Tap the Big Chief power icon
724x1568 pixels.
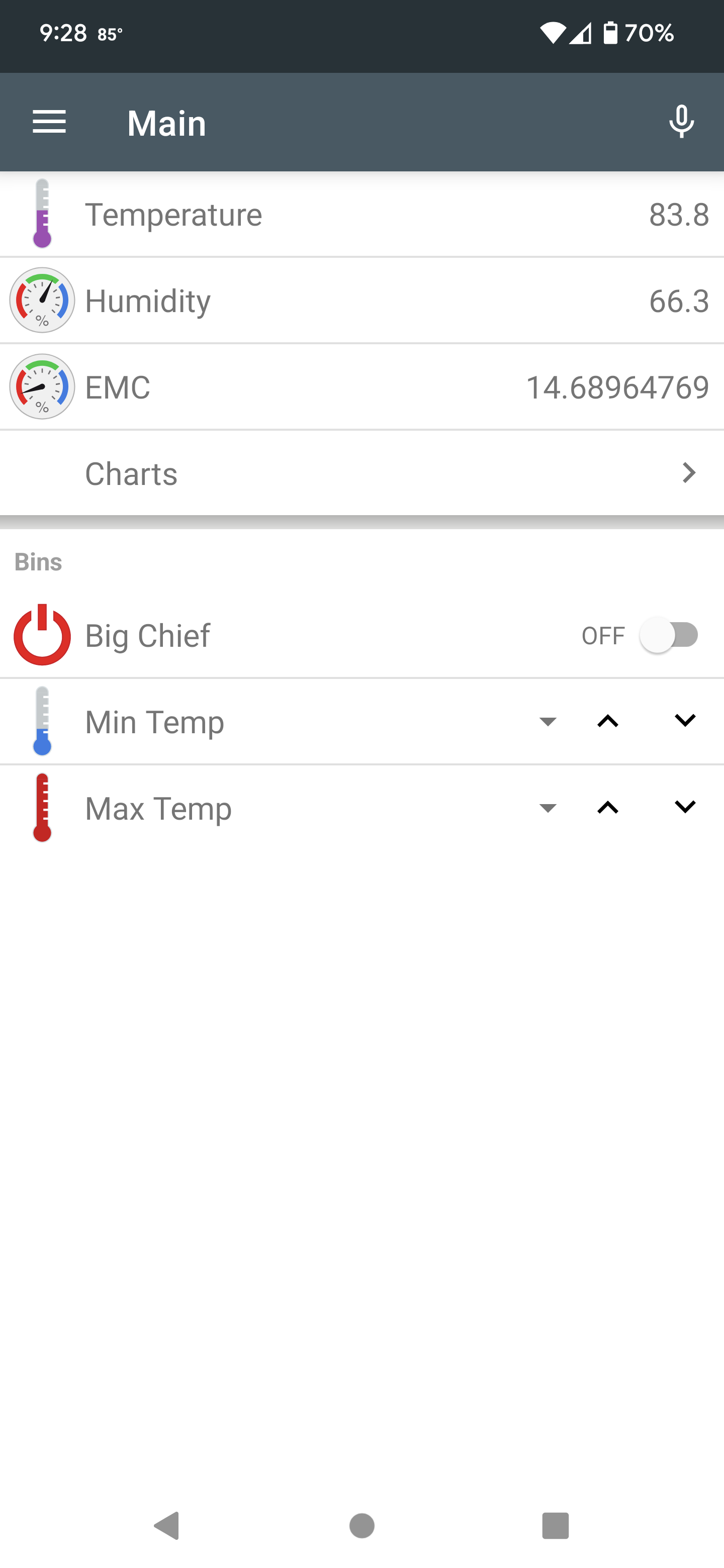[x=41, y=635]
